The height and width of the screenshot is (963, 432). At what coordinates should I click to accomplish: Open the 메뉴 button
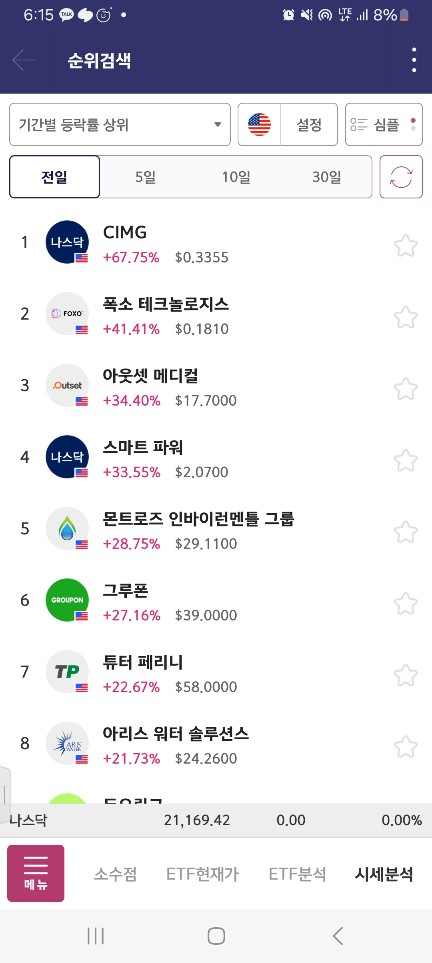(36, 873)
